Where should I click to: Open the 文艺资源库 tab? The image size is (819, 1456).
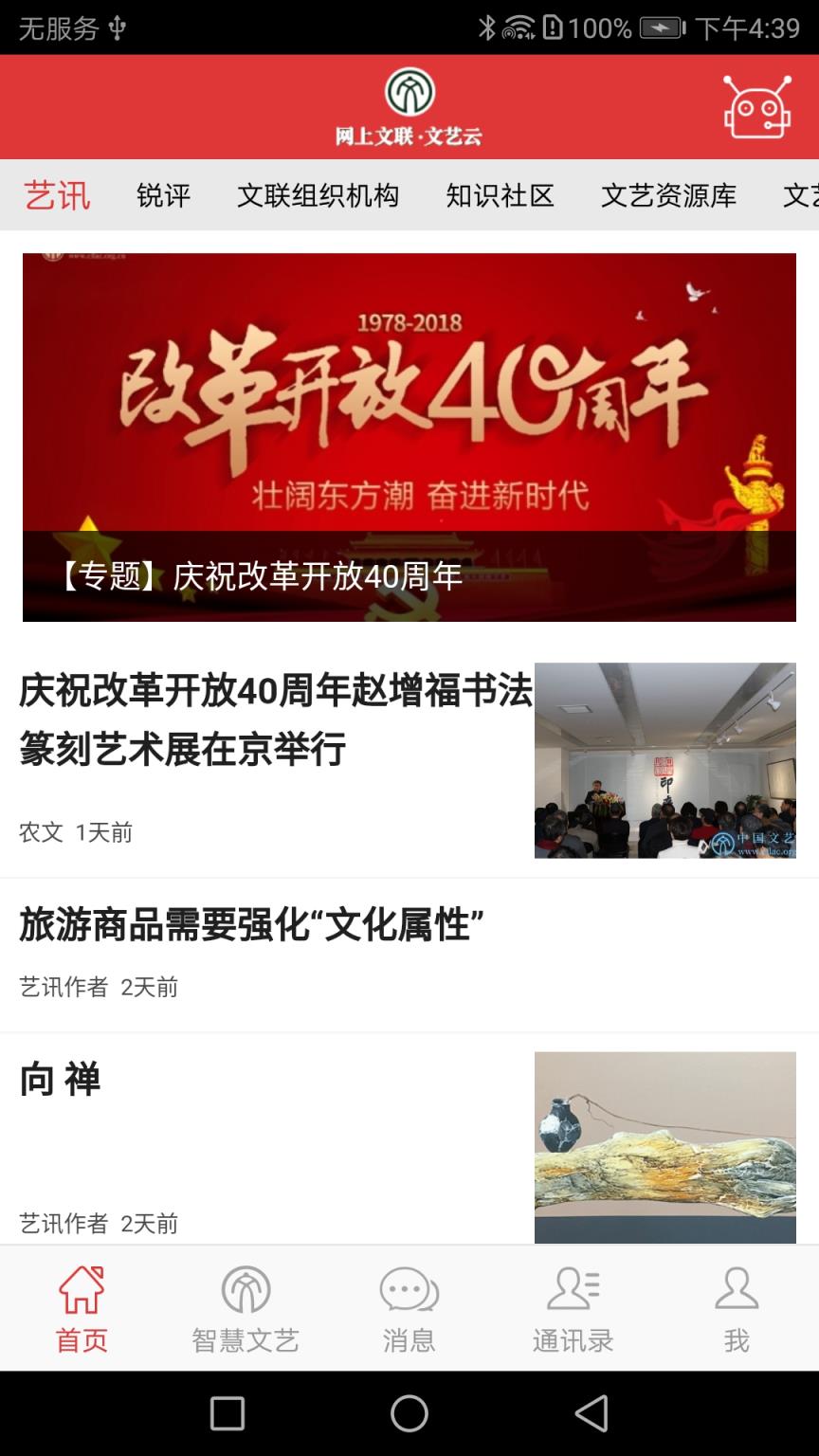[x=670, y=196]
